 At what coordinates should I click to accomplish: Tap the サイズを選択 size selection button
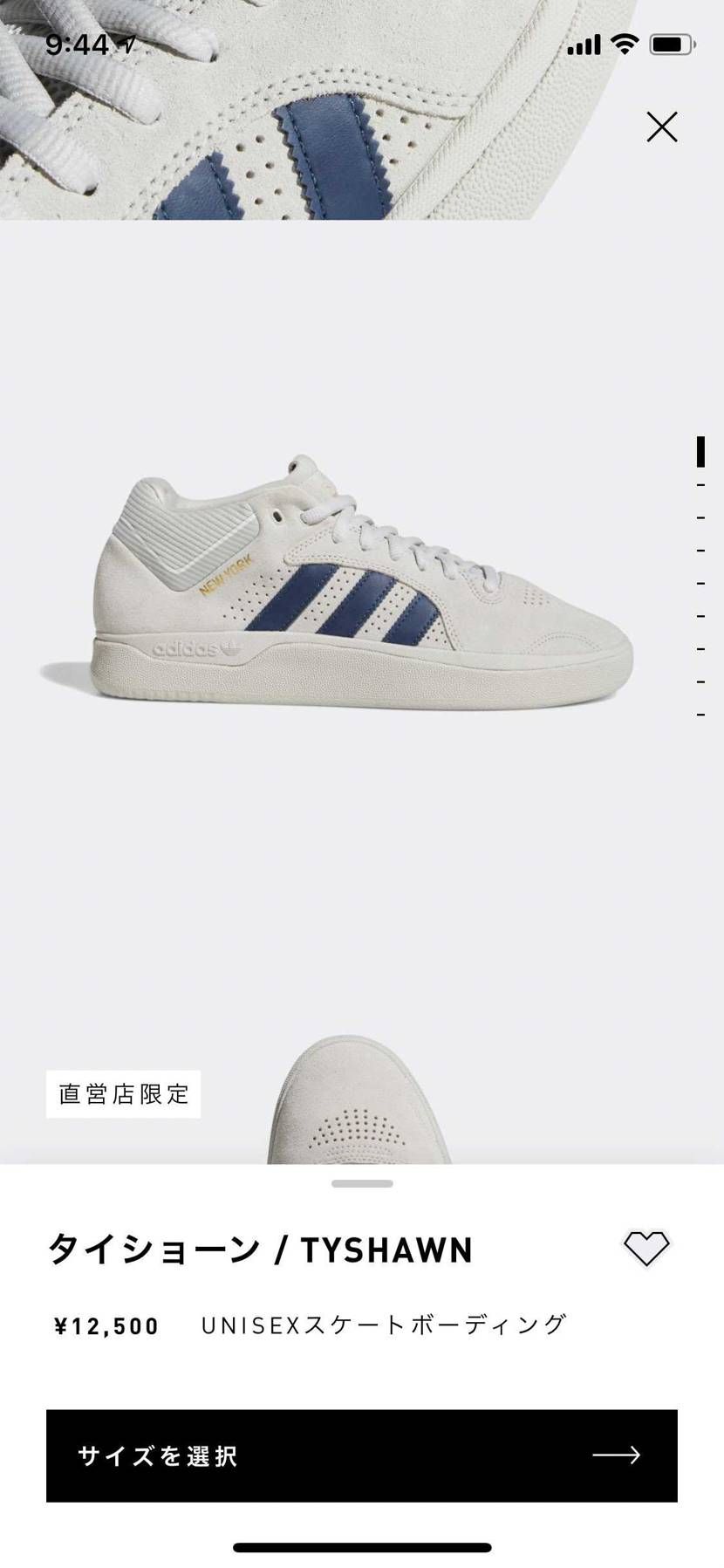point(362,1455)
